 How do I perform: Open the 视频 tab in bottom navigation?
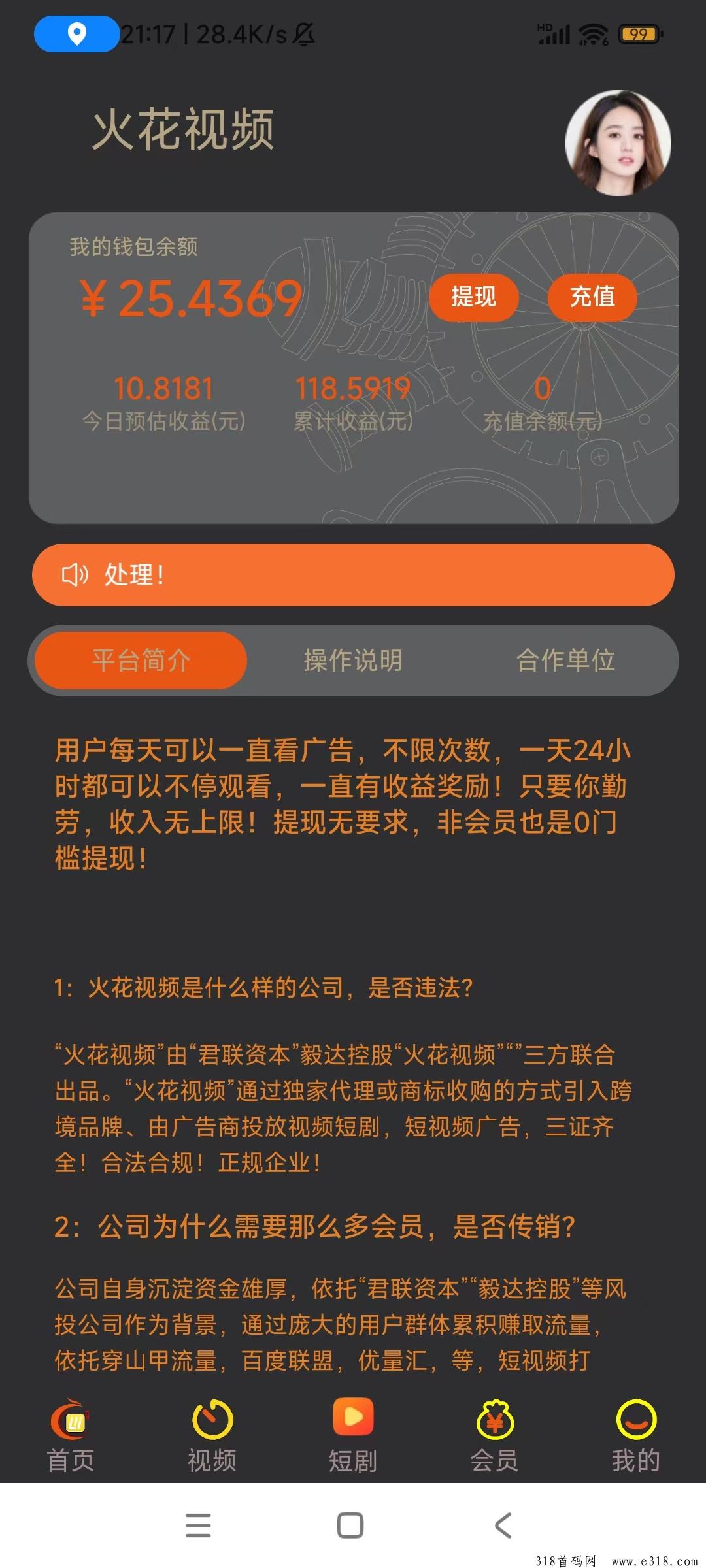pos(212,1436)
